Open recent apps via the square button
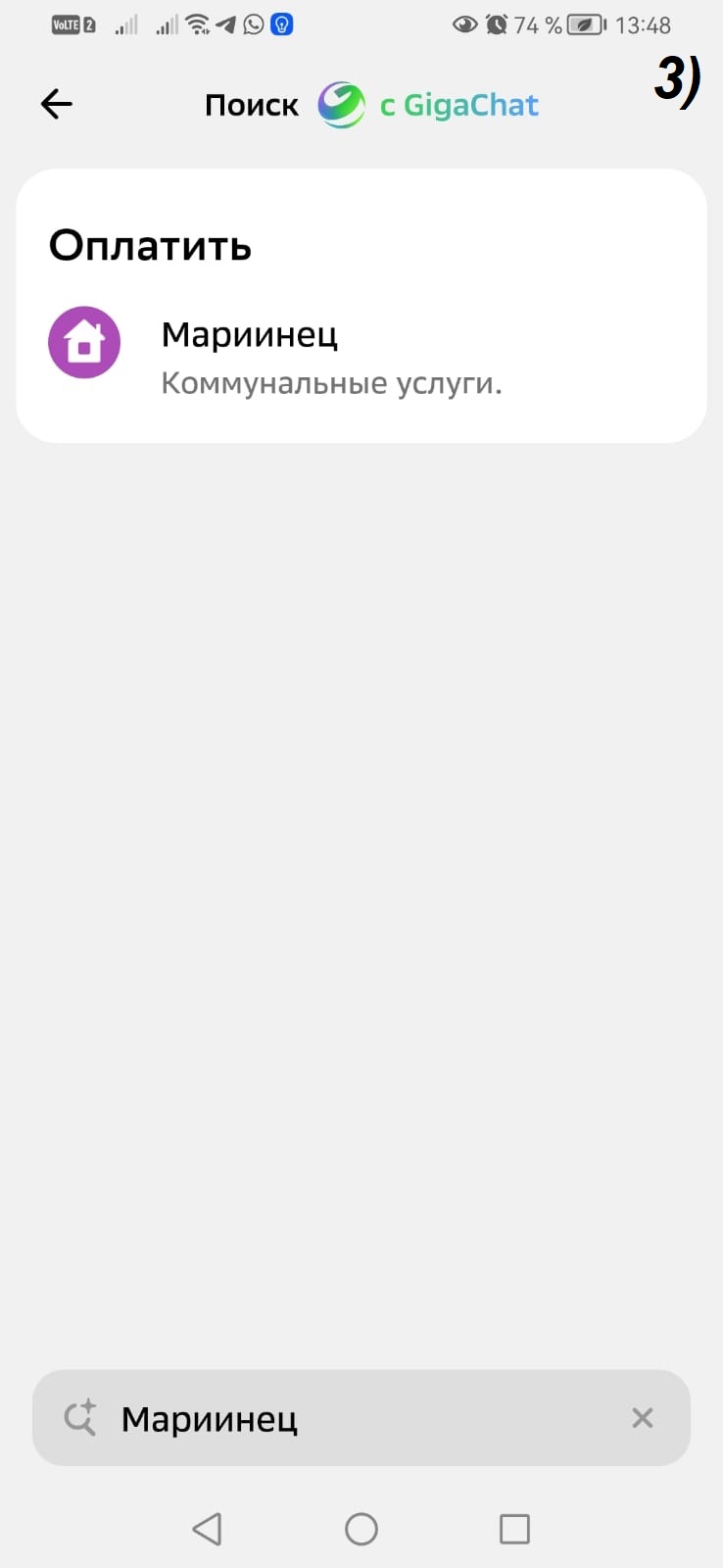The image size is (723, 1568). tap(514, 1529)
